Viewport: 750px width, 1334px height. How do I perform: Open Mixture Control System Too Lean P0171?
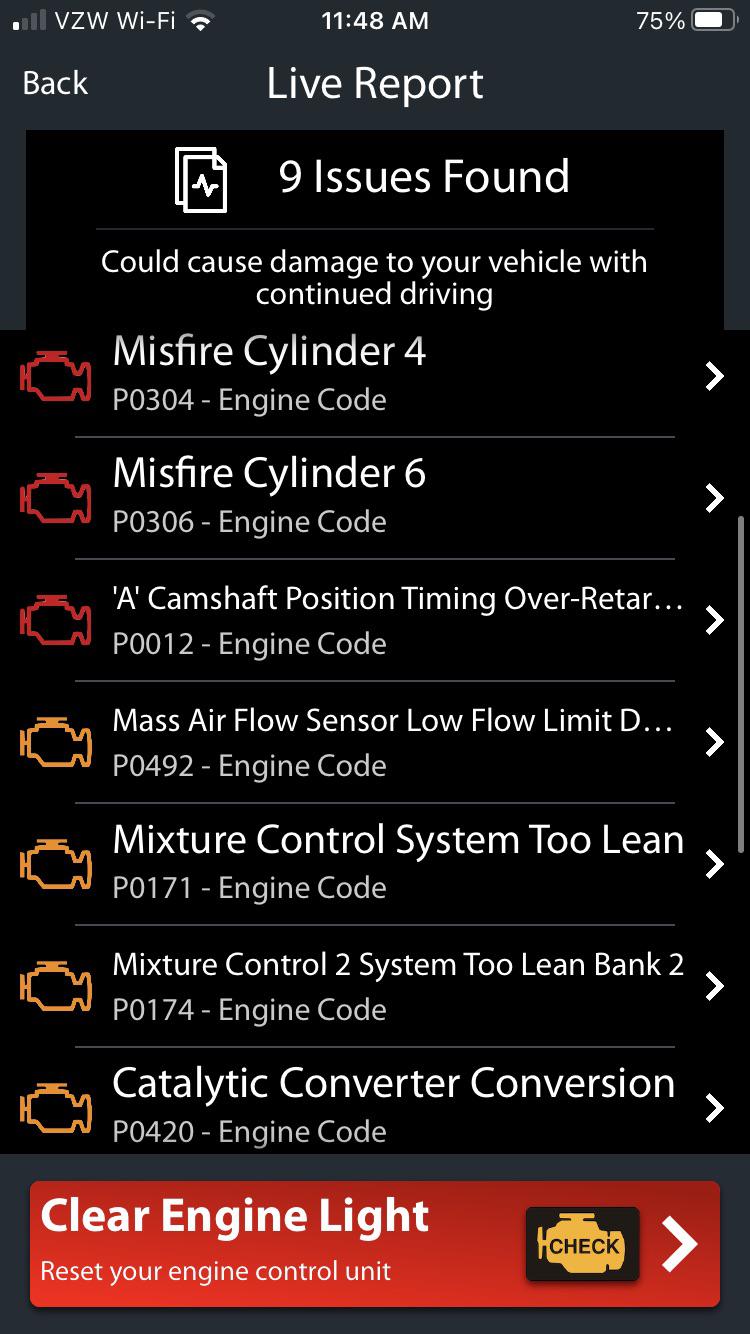point(375,863)
